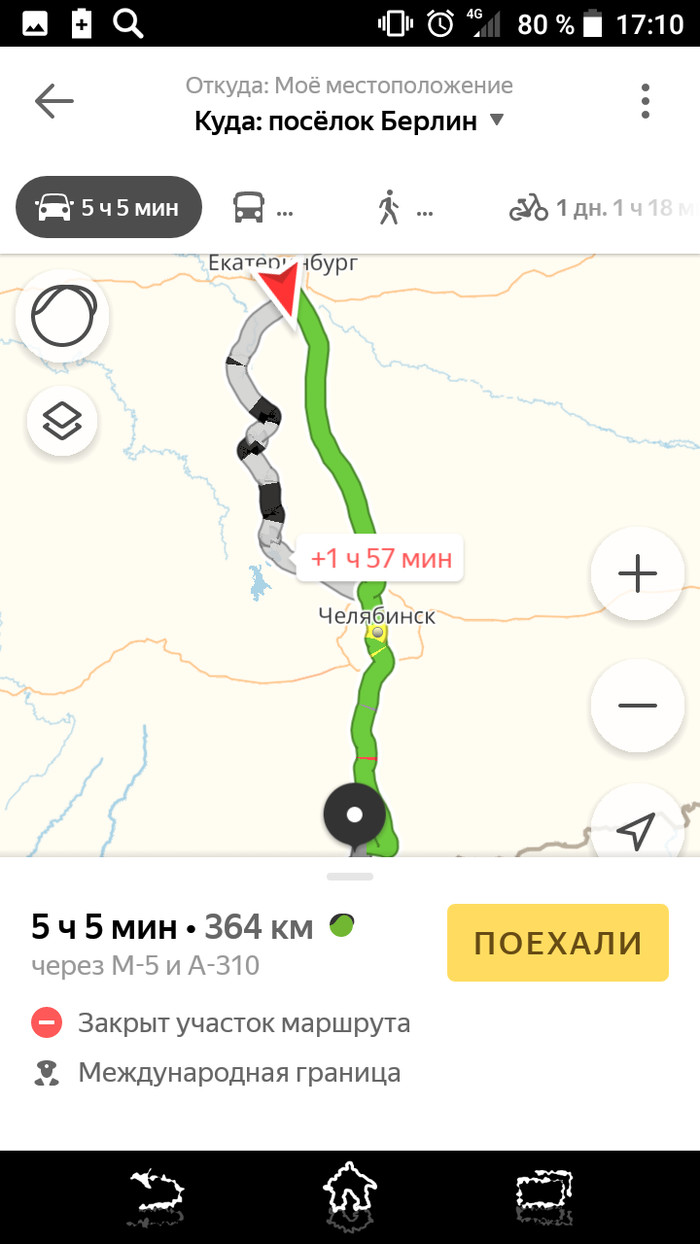Expand destination dropdown посёлок Берлин

pos(495,121)
